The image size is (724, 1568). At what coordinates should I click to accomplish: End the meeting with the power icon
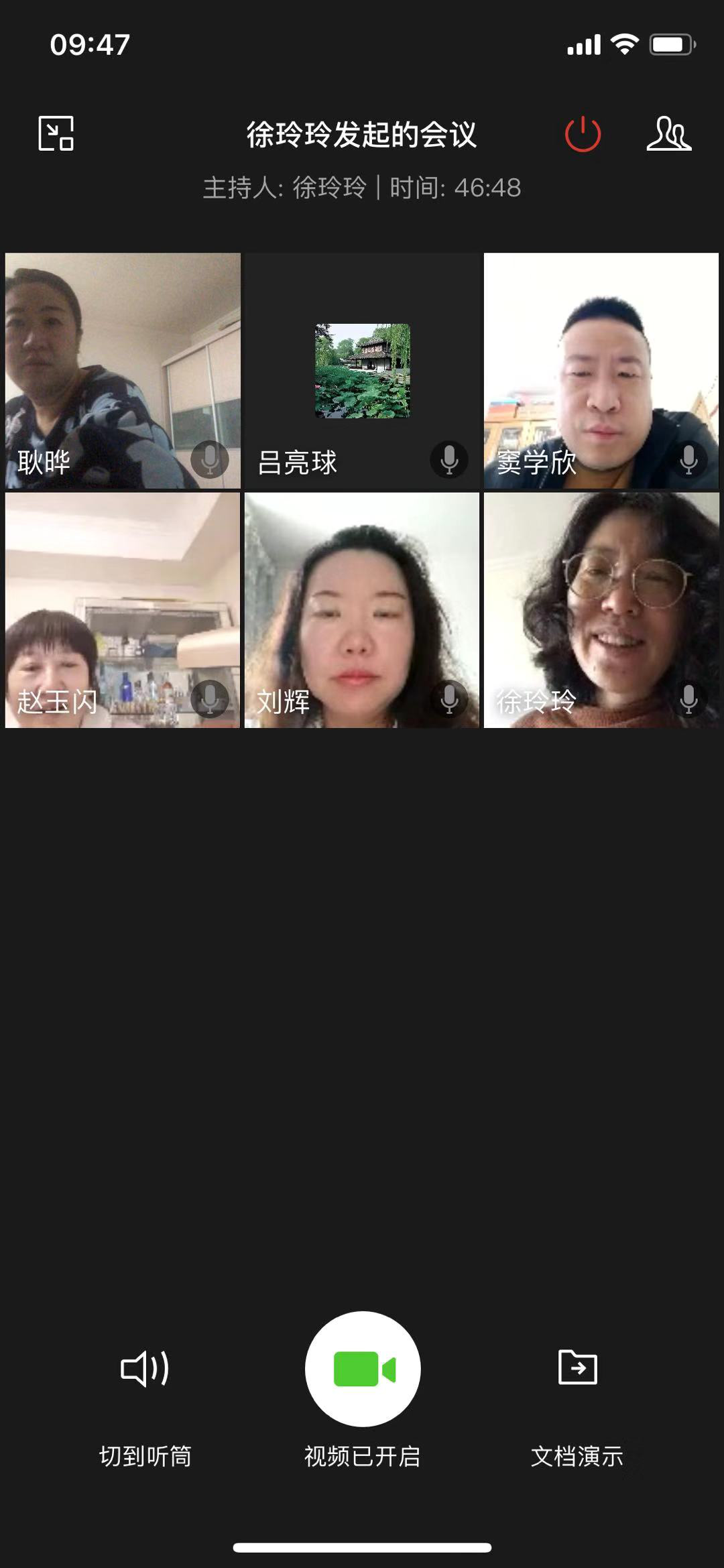pyautogui.click(x=583, y=134)
